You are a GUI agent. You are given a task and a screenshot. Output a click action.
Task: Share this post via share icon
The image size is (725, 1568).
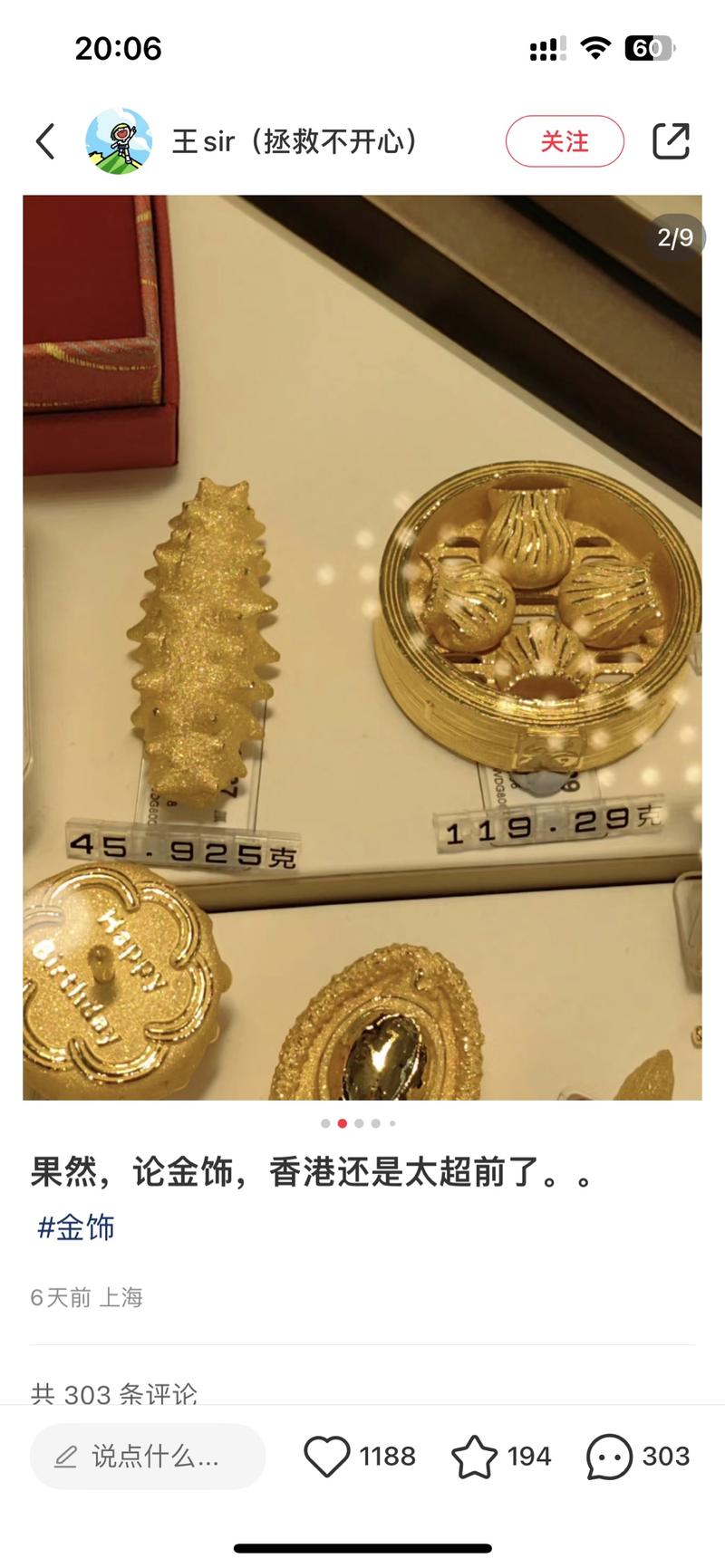tap(671, 141)
